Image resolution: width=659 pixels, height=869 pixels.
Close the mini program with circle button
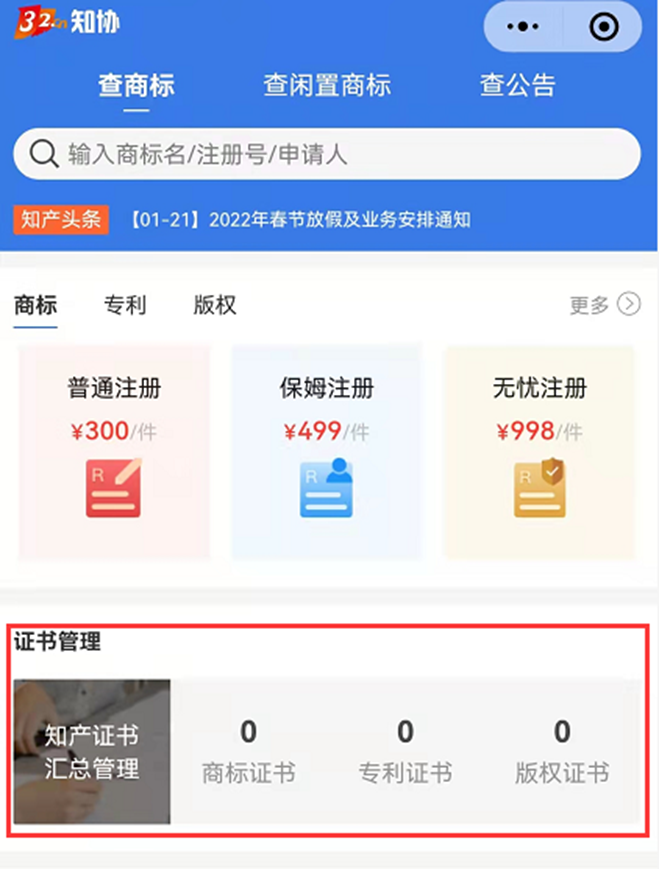click(x=604, y=27)
